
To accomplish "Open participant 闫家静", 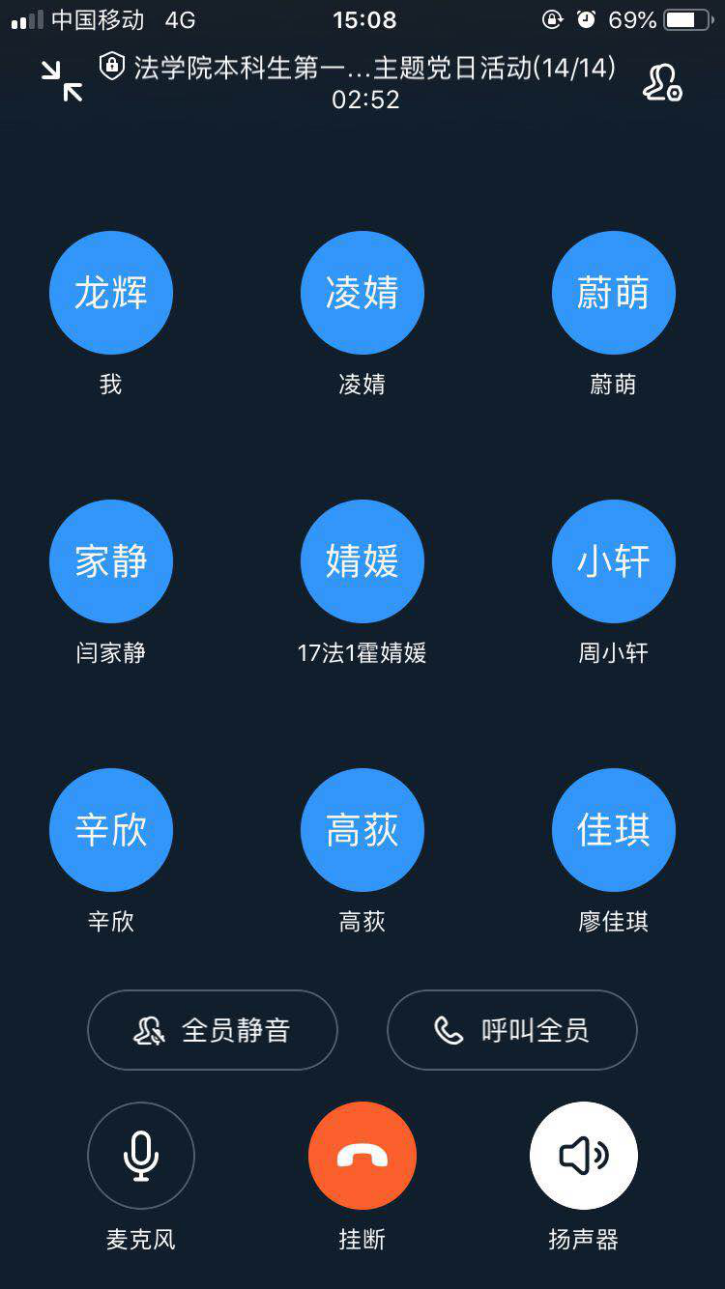I will (x=111, y=561).
